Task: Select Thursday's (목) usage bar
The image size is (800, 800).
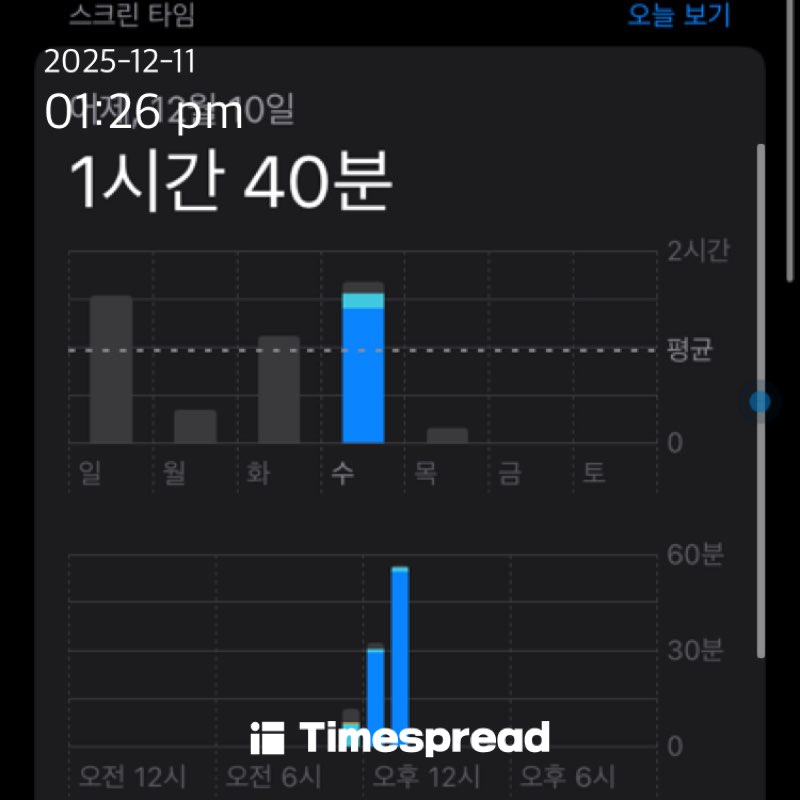Action: tap(447, 436)
